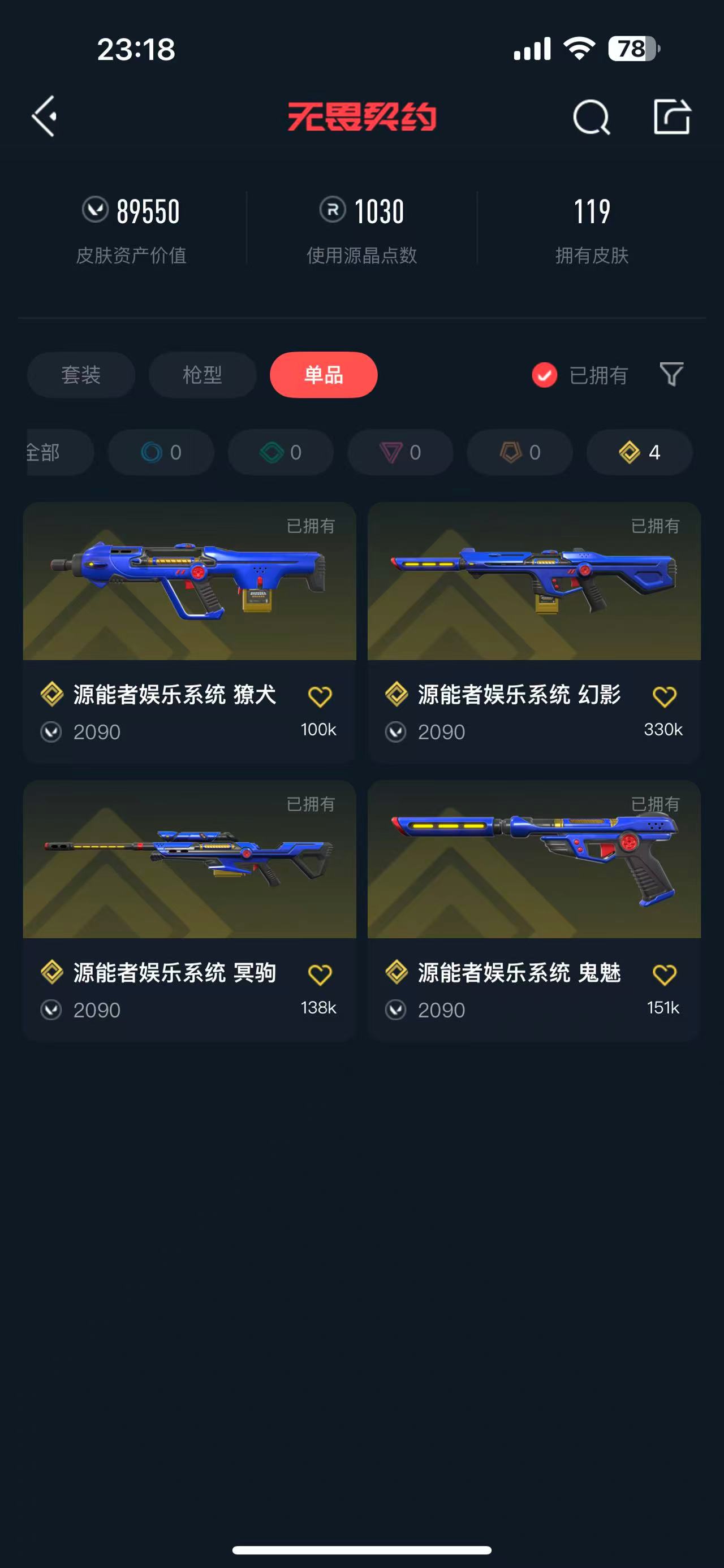Filter by the purple triangle rarity chip
The width and height of the screenshot is (724, 1568).
coord(400,452)
